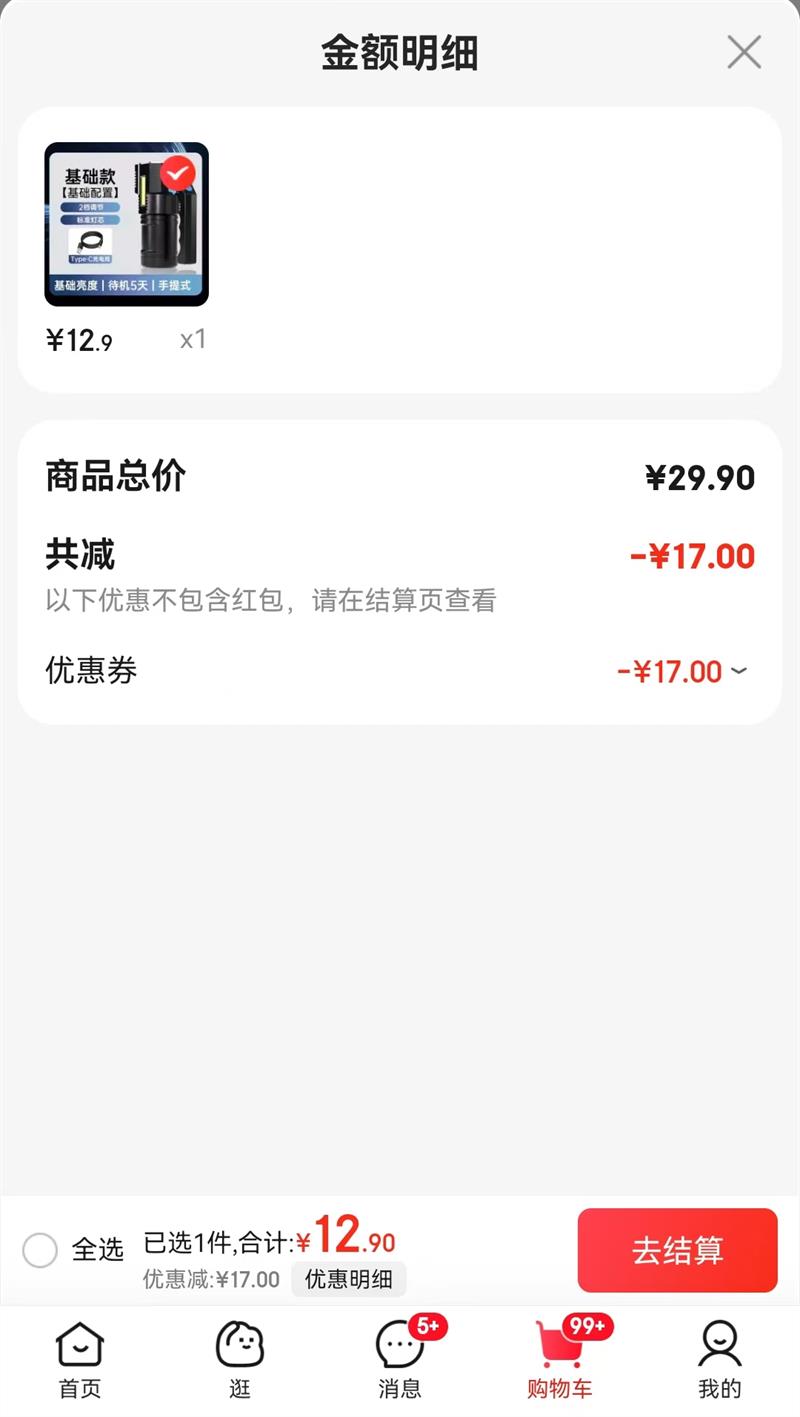Toggle the 全选 checkbox
This screenshot has width=800, height=1417.
point(40,1250)
